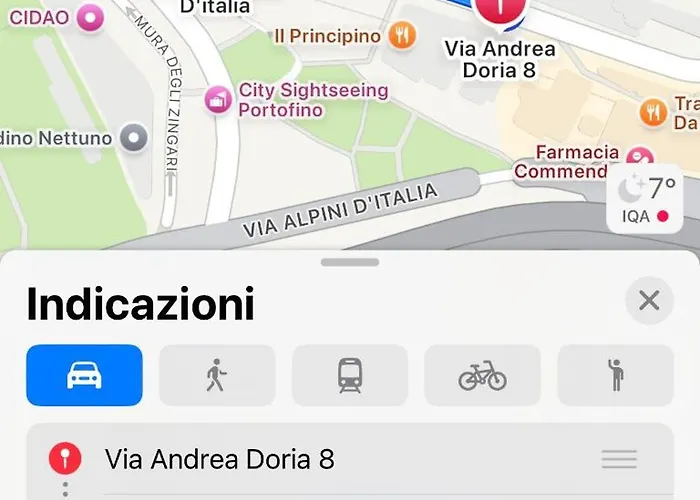Switch to cycling directions

[x=482, y=375]
